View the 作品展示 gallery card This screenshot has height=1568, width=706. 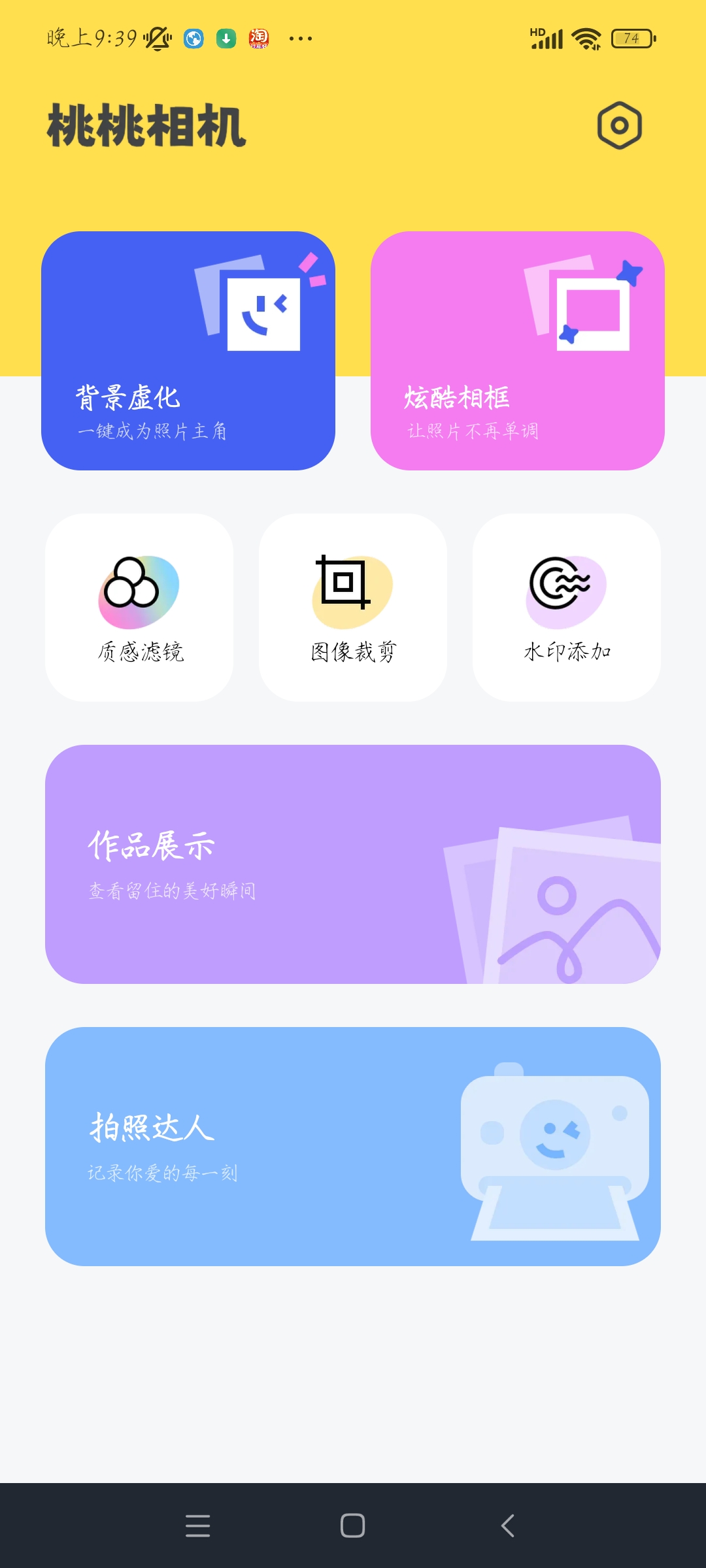(353, 864)
